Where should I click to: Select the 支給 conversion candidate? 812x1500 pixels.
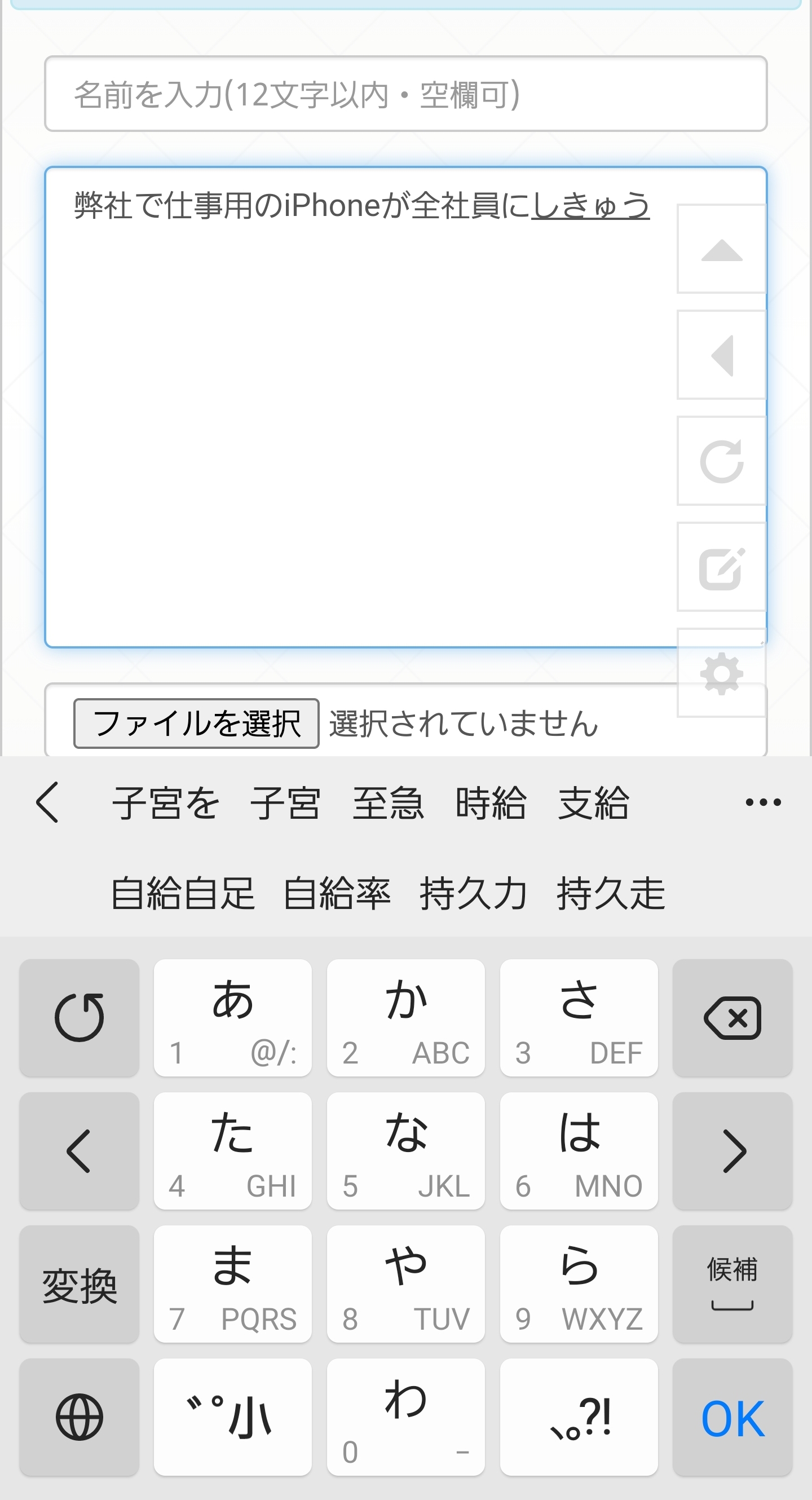(x=593, y=802)
